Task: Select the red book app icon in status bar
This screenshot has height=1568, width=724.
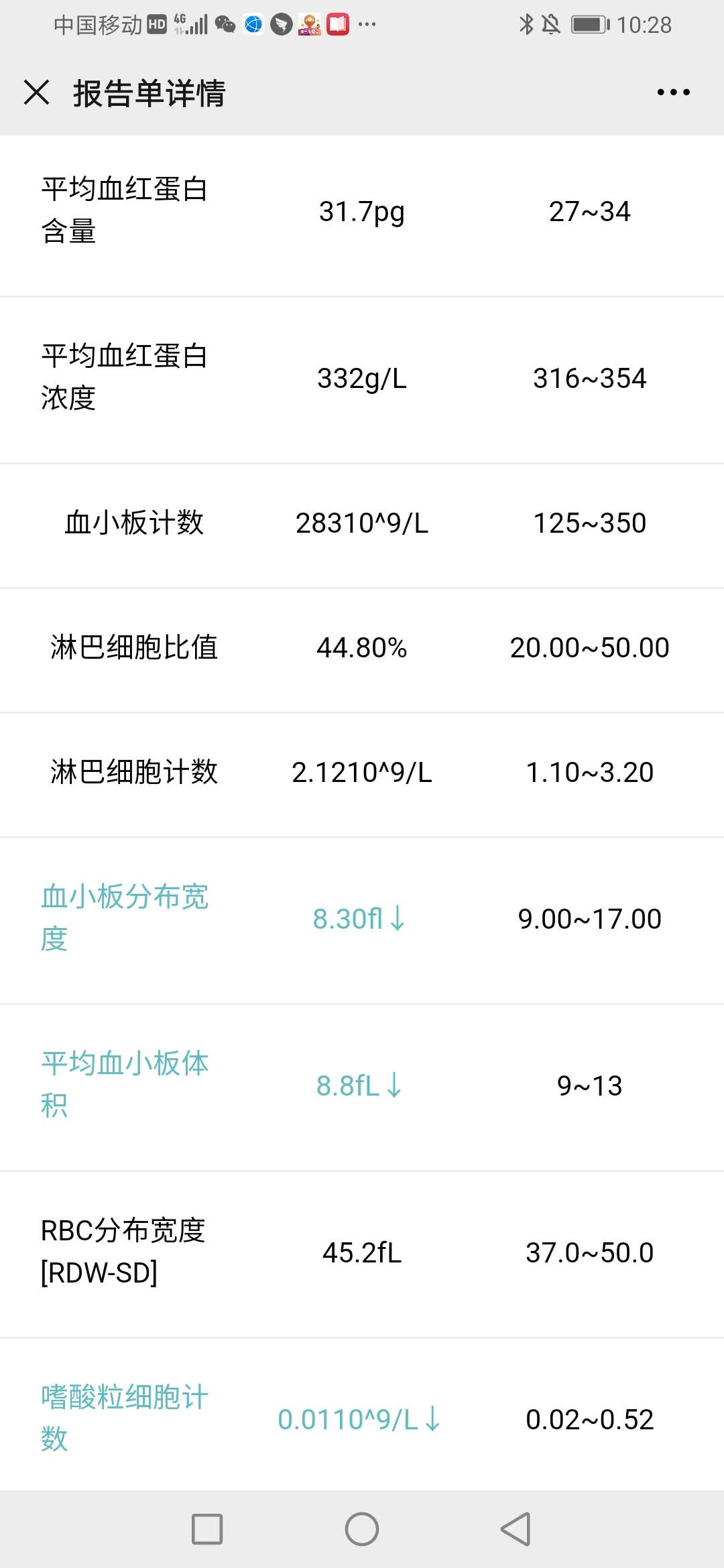Action: click(339, 25)
